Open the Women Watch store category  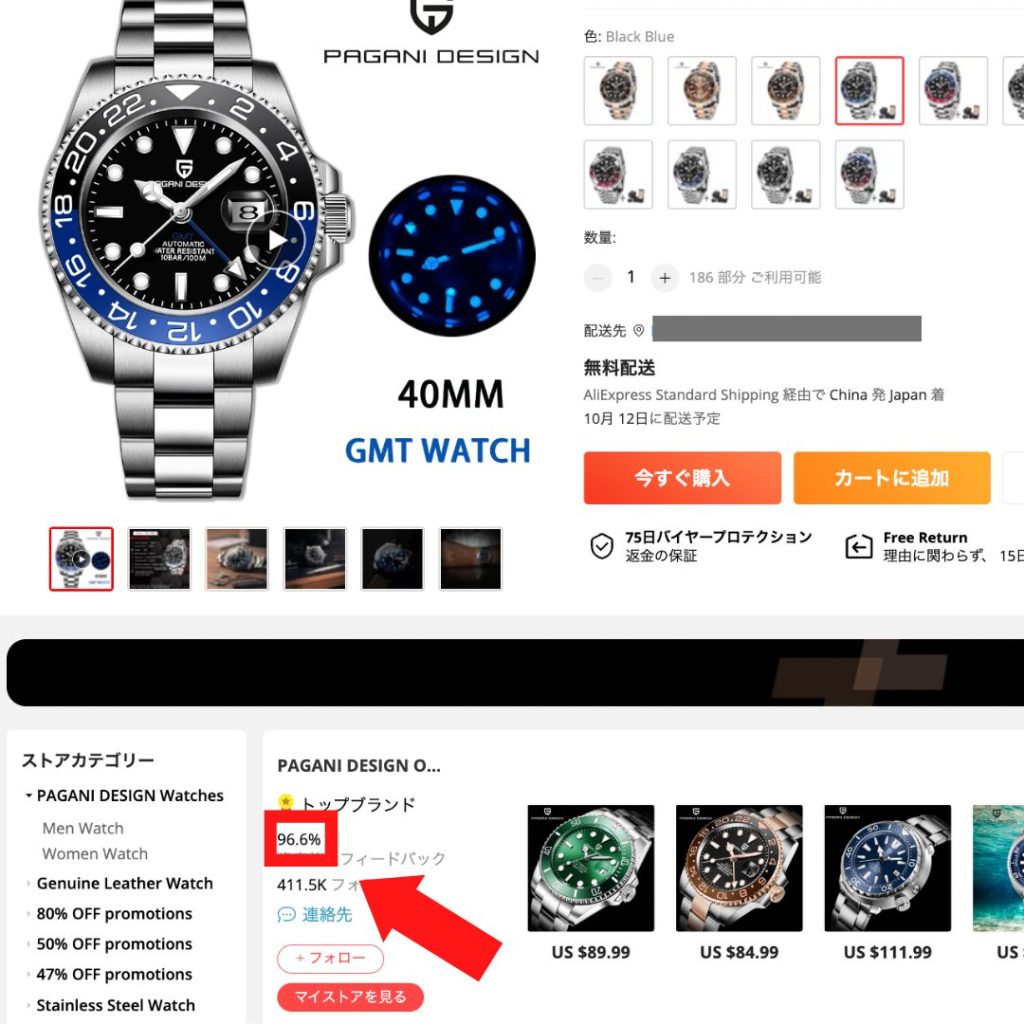[95, 854]
